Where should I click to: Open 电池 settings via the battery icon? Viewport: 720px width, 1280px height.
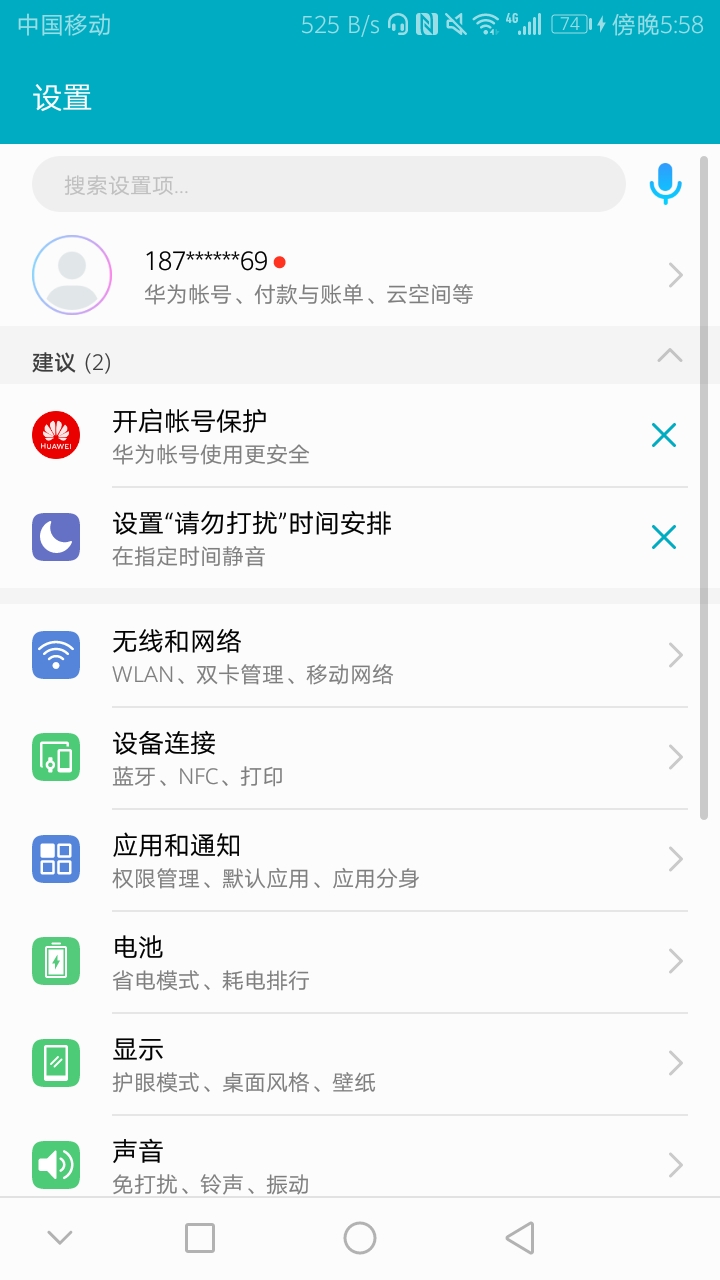coord(56,961)
